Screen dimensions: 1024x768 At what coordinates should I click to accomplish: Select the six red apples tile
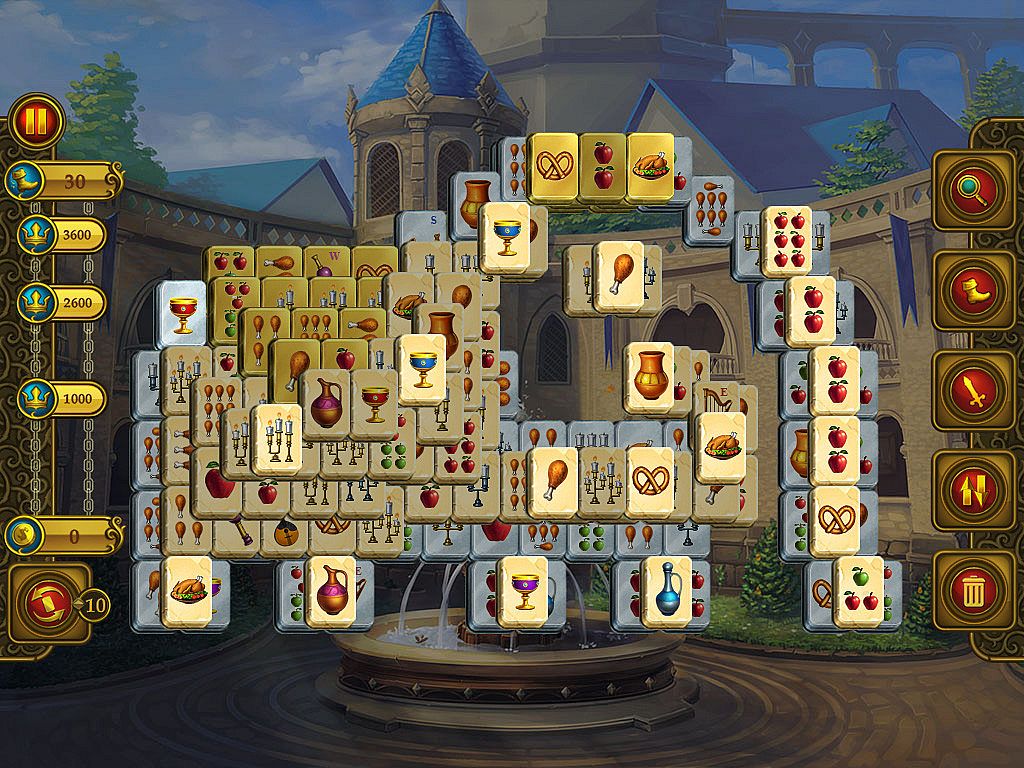pyautogui.click(x=786, y=240)
